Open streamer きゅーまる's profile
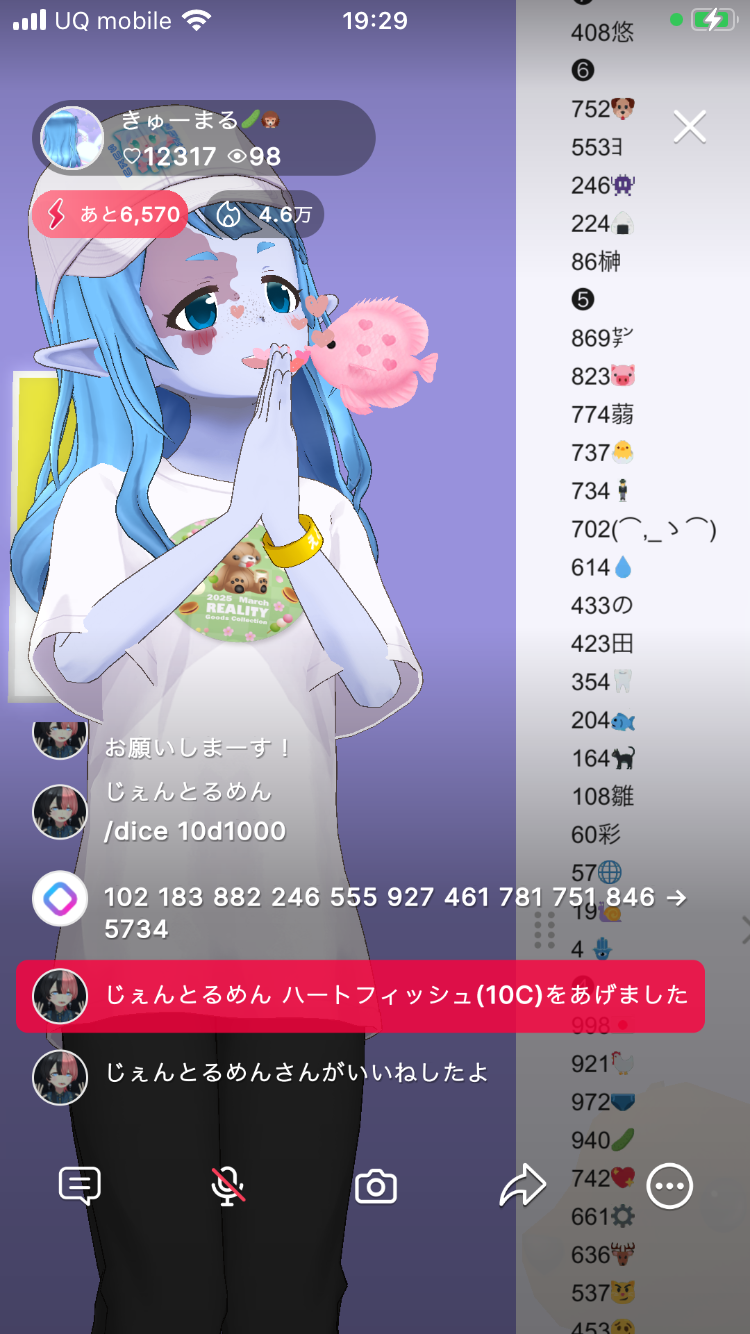Screen dimensions: 750x1334 pyautogui.click(x=72, y=138)
